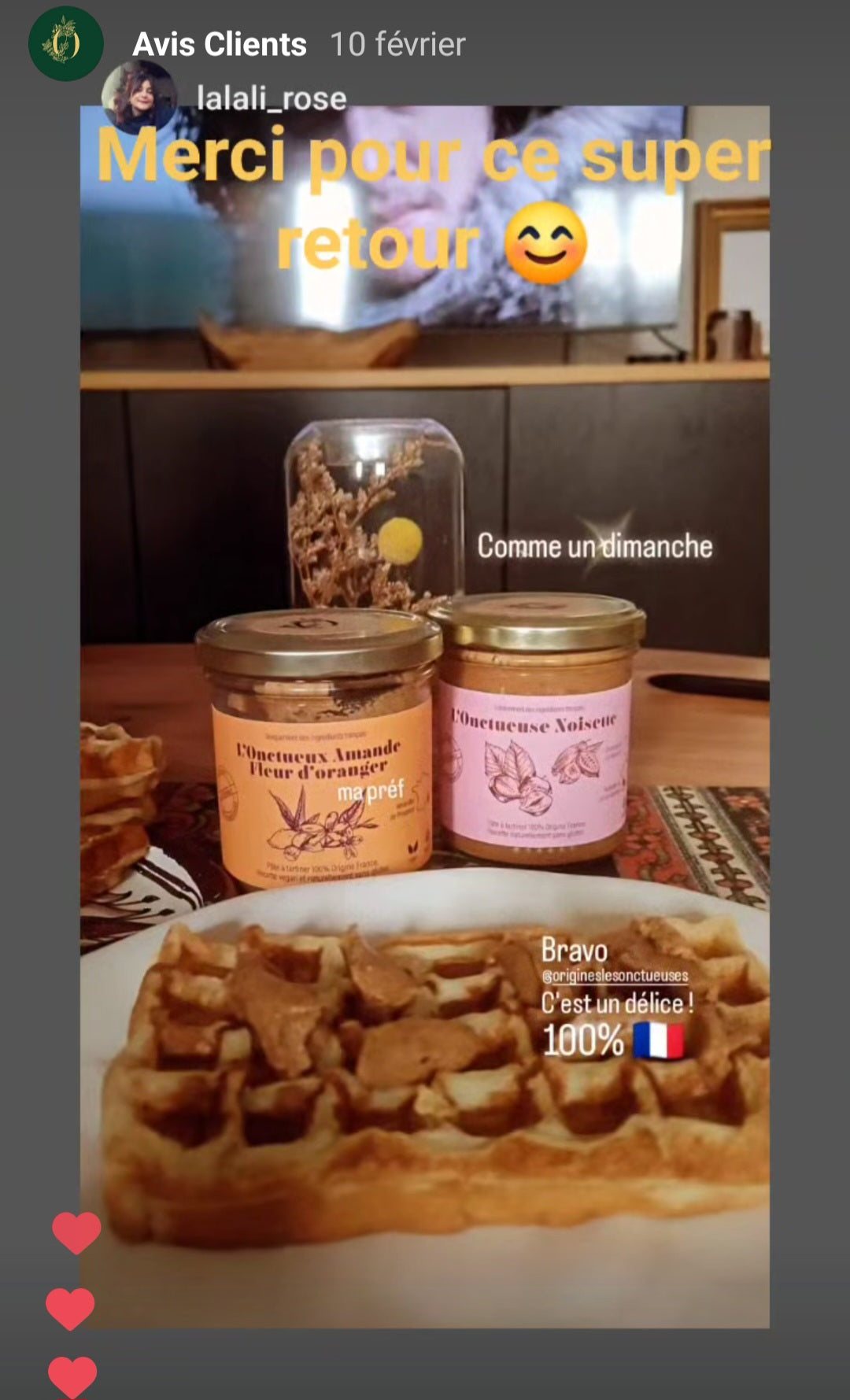The image size is (850, 1400).
Task: Open the story owner's green profile avatar
Action: tap(65, 44)
